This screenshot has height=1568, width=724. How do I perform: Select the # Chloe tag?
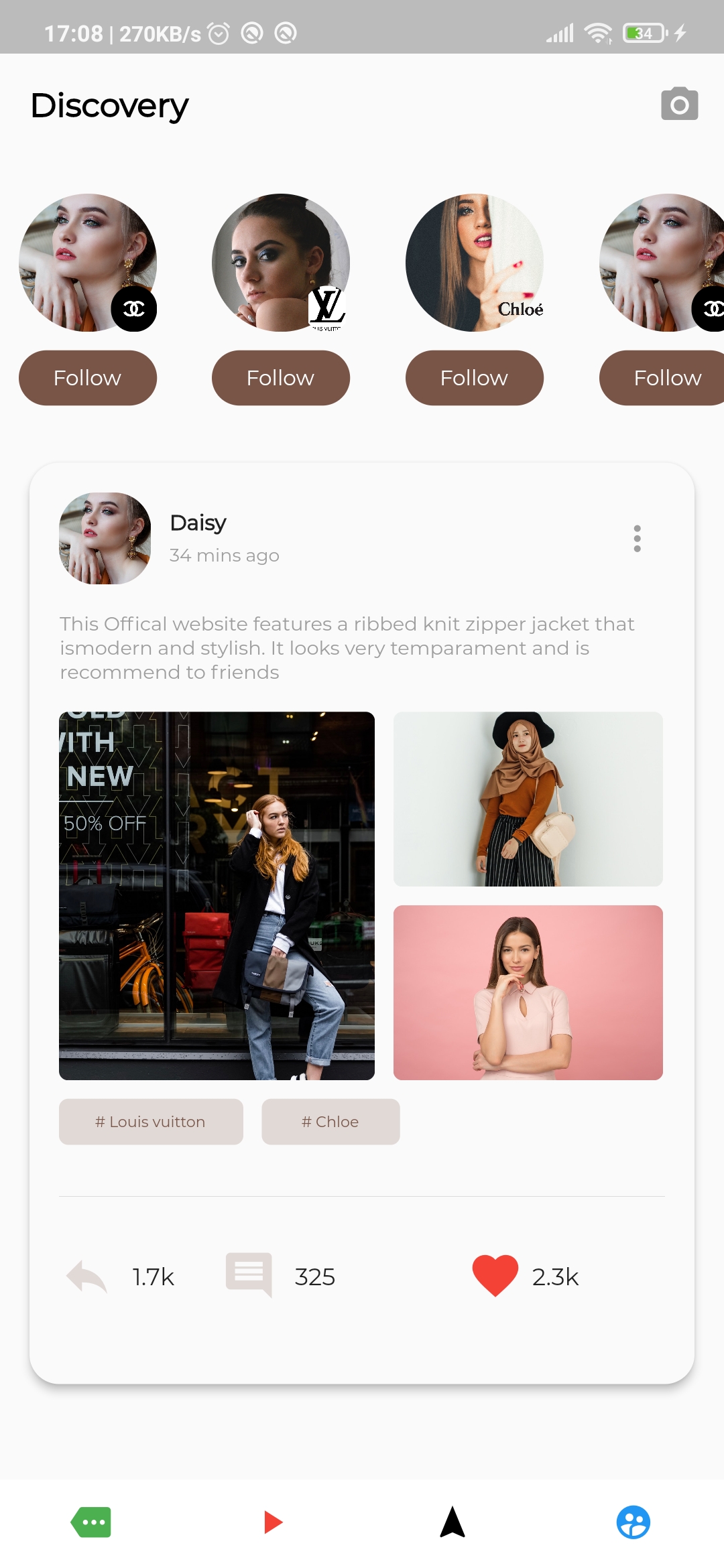click(330, 1122)
